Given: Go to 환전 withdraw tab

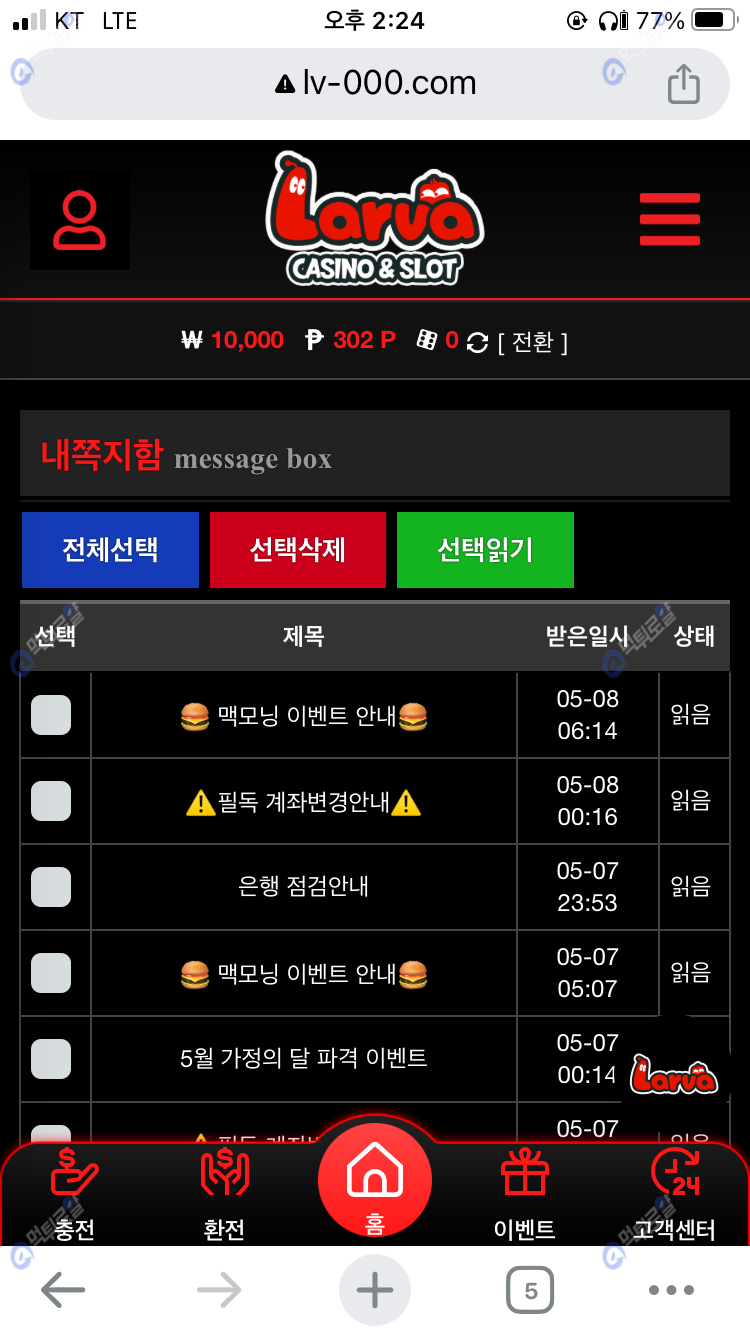Looking at the screenshot, I should [x=224, y=1195].
